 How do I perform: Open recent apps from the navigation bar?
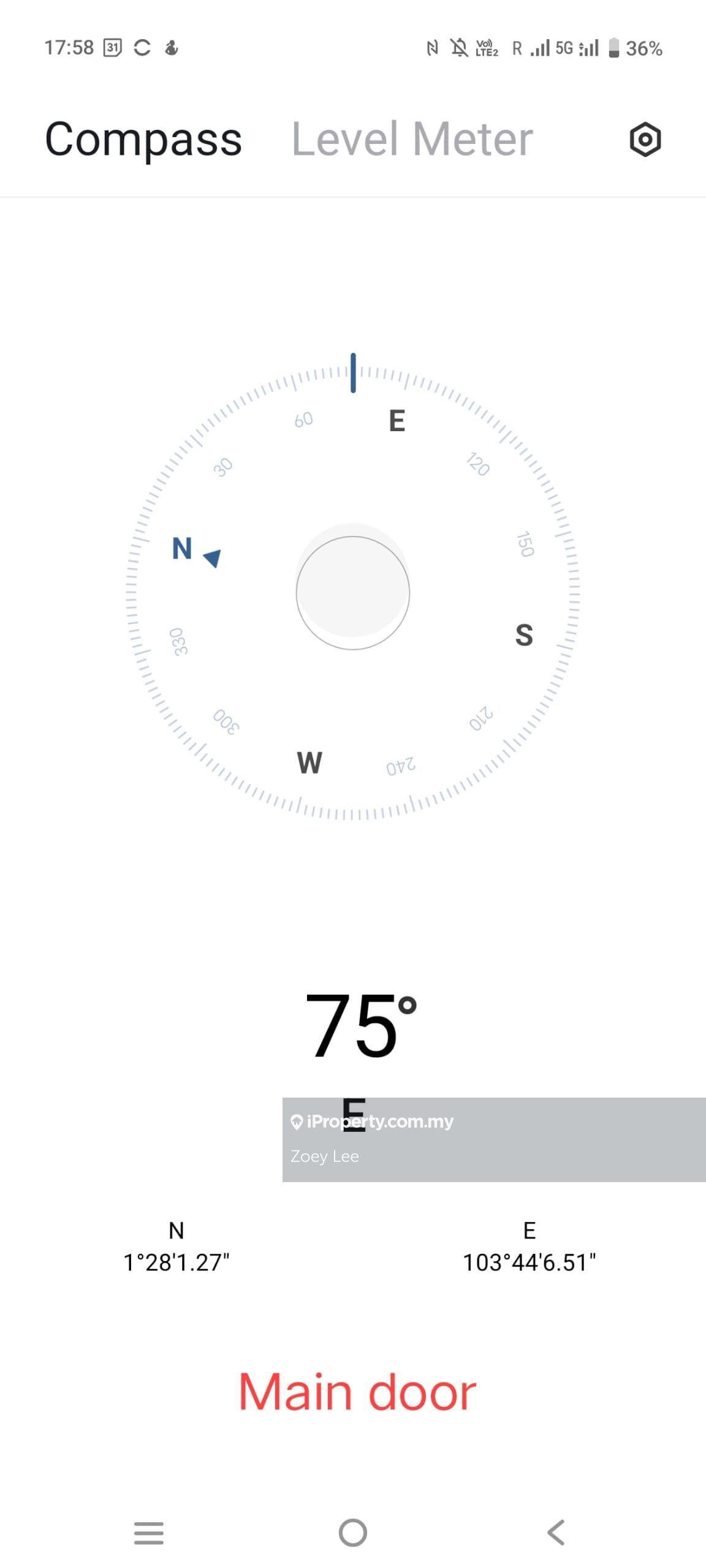point(149,1532)
